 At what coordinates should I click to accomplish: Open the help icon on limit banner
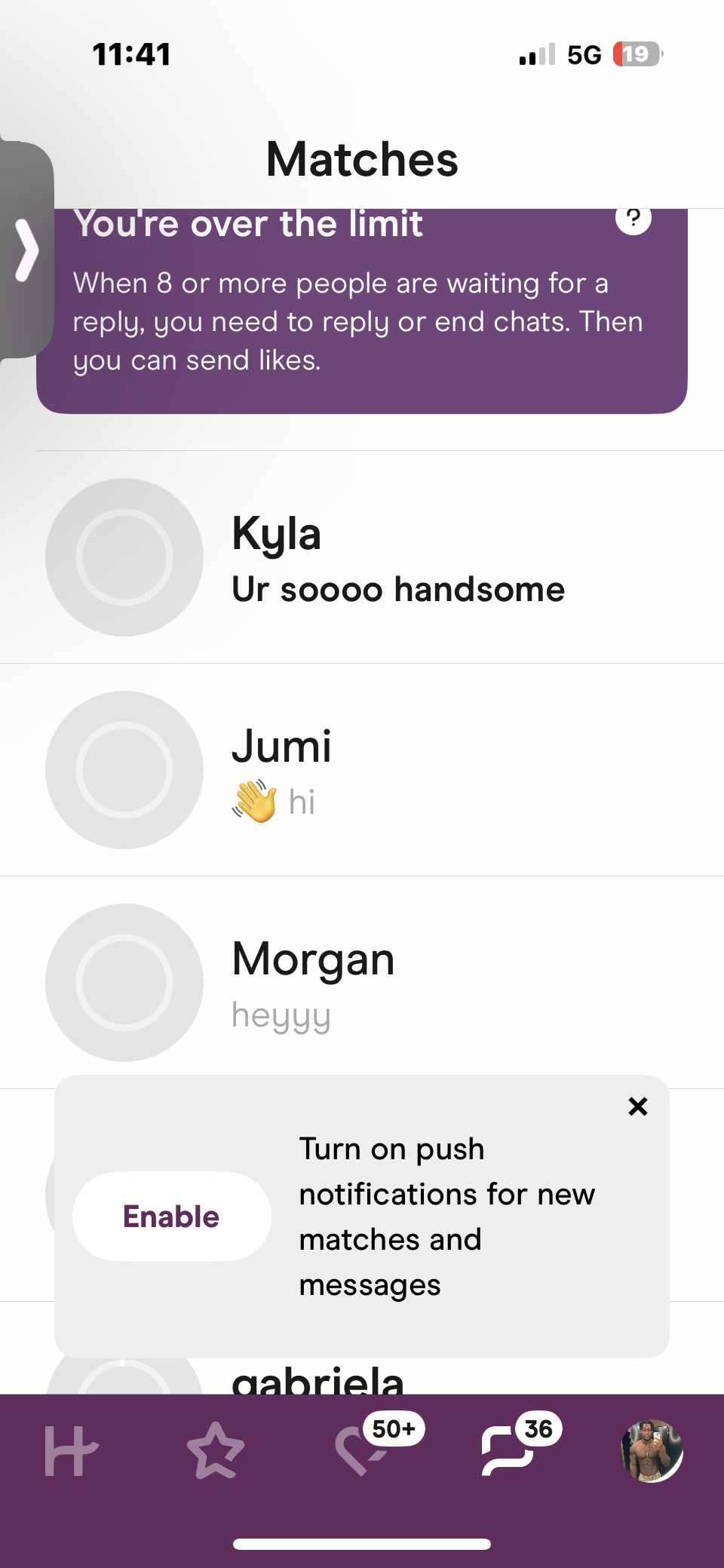[x=633, y=219]
